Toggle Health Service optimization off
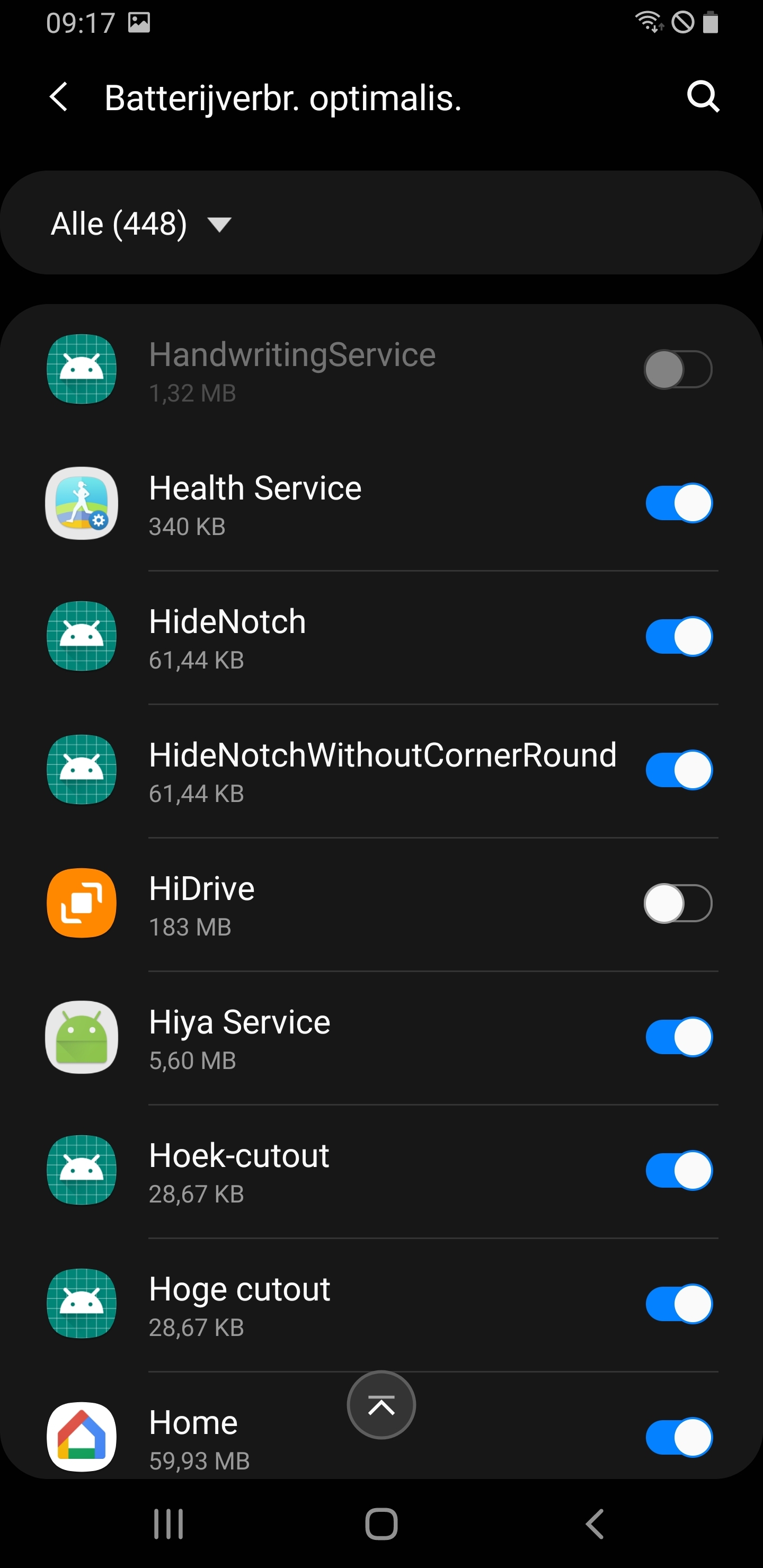 (678, 503)
